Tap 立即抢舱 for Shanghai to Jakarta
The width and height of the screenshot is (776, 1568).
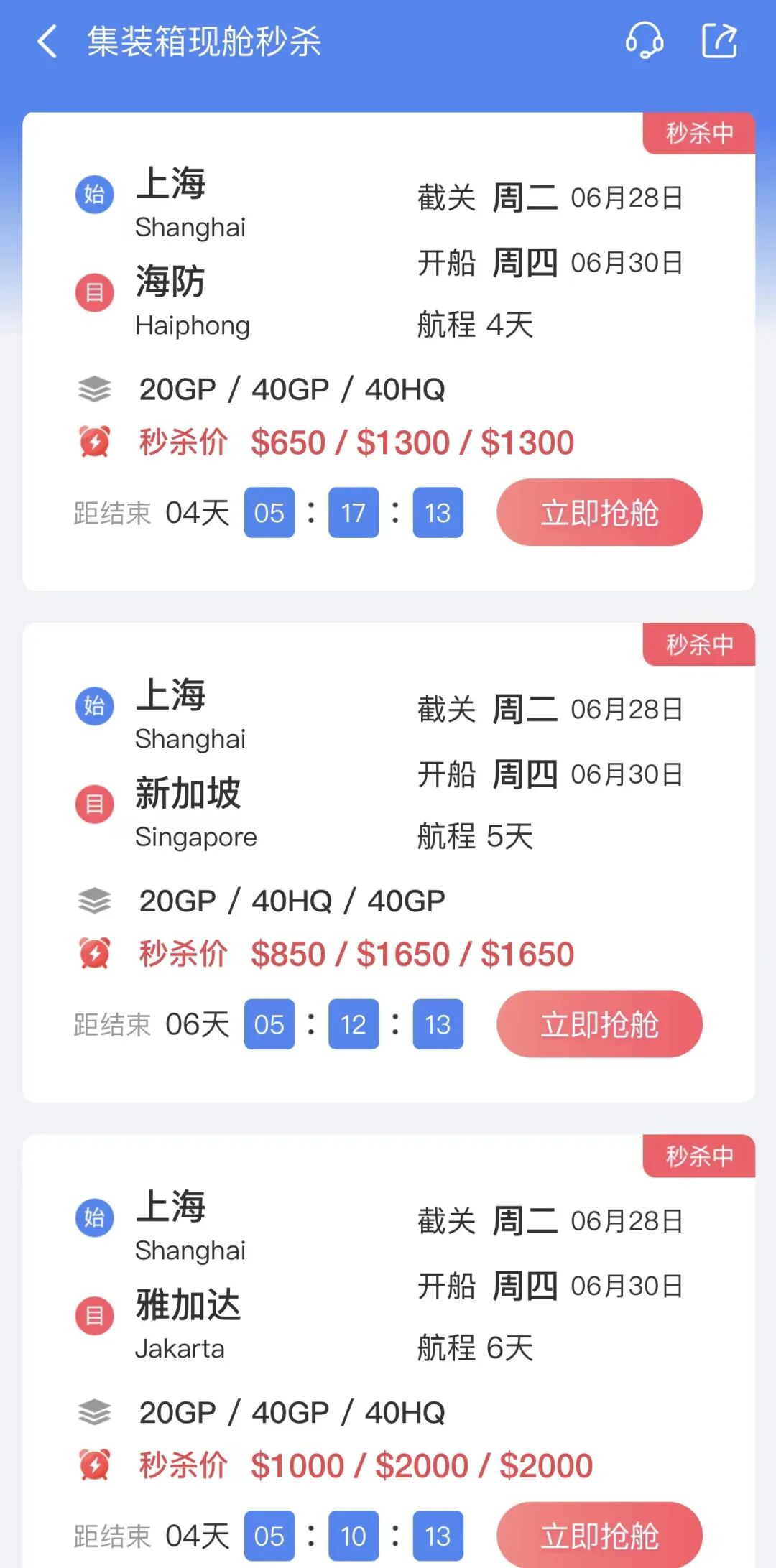click(599, 1535)
